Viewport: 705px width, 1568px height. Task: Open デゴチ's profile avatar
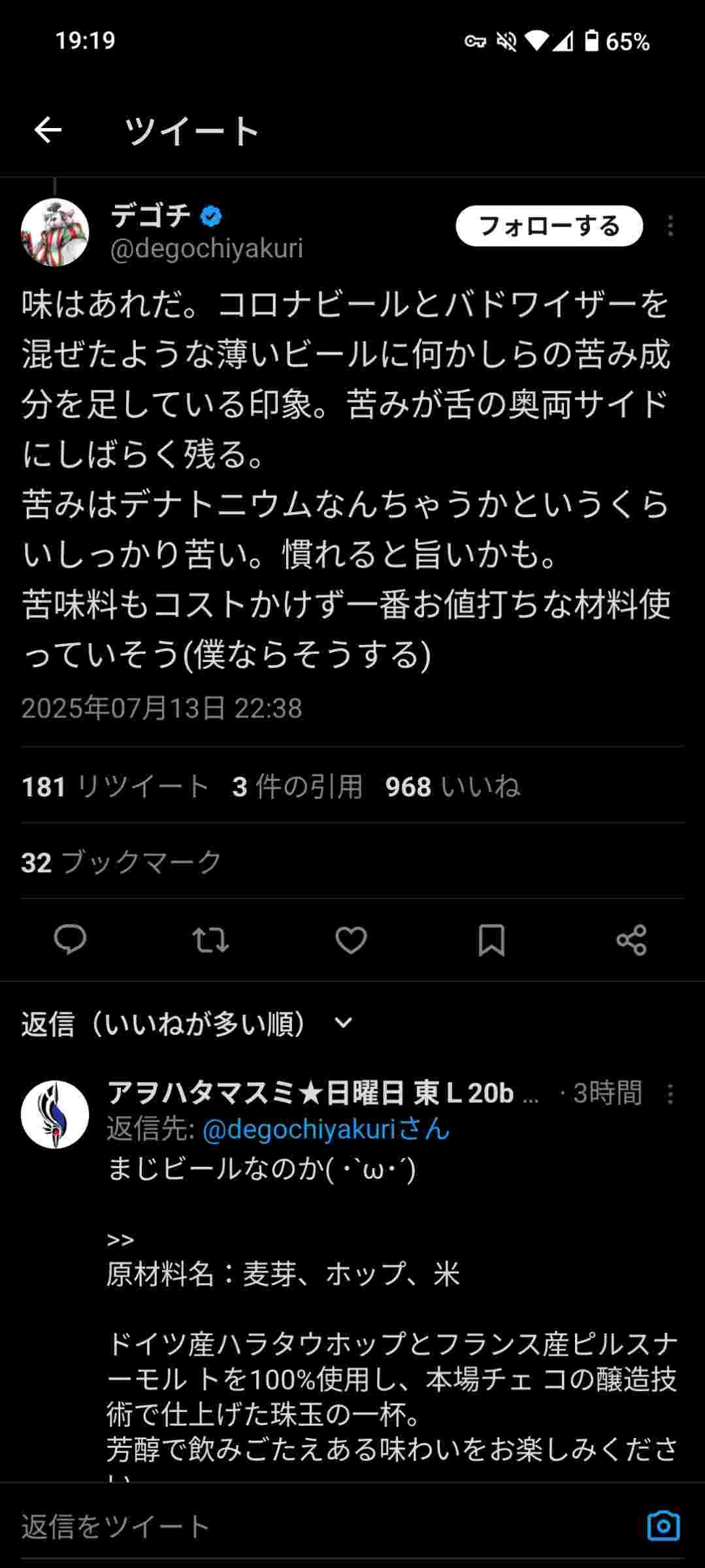click(x=55, y=232)
